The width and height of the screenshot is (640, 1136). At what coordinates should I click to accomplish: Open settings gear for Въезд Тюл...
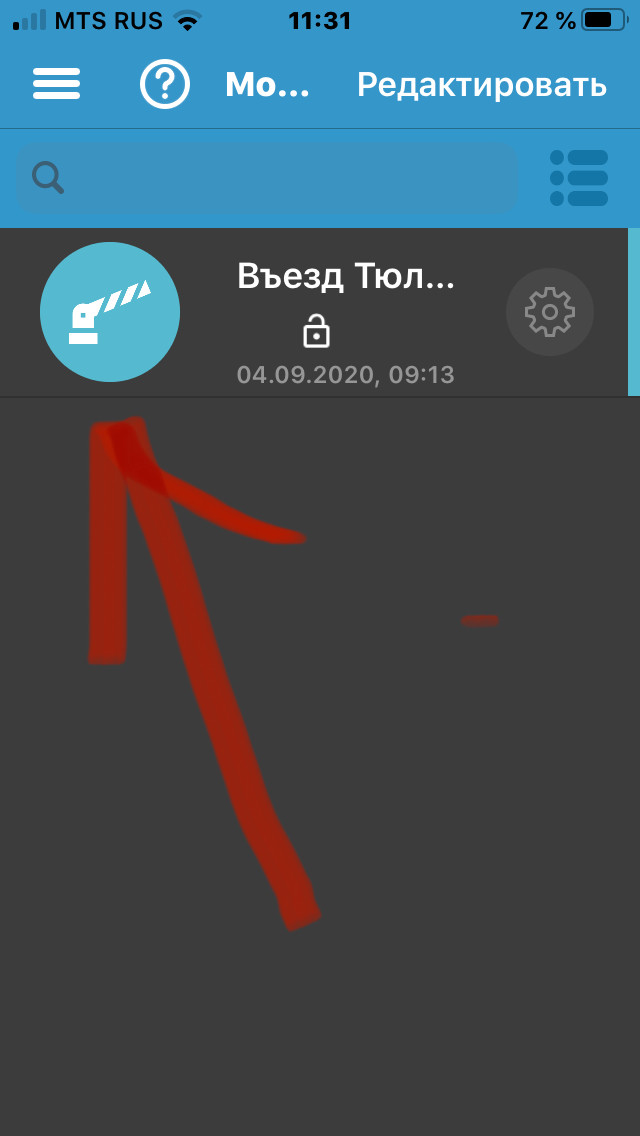(x=550, y=312)
